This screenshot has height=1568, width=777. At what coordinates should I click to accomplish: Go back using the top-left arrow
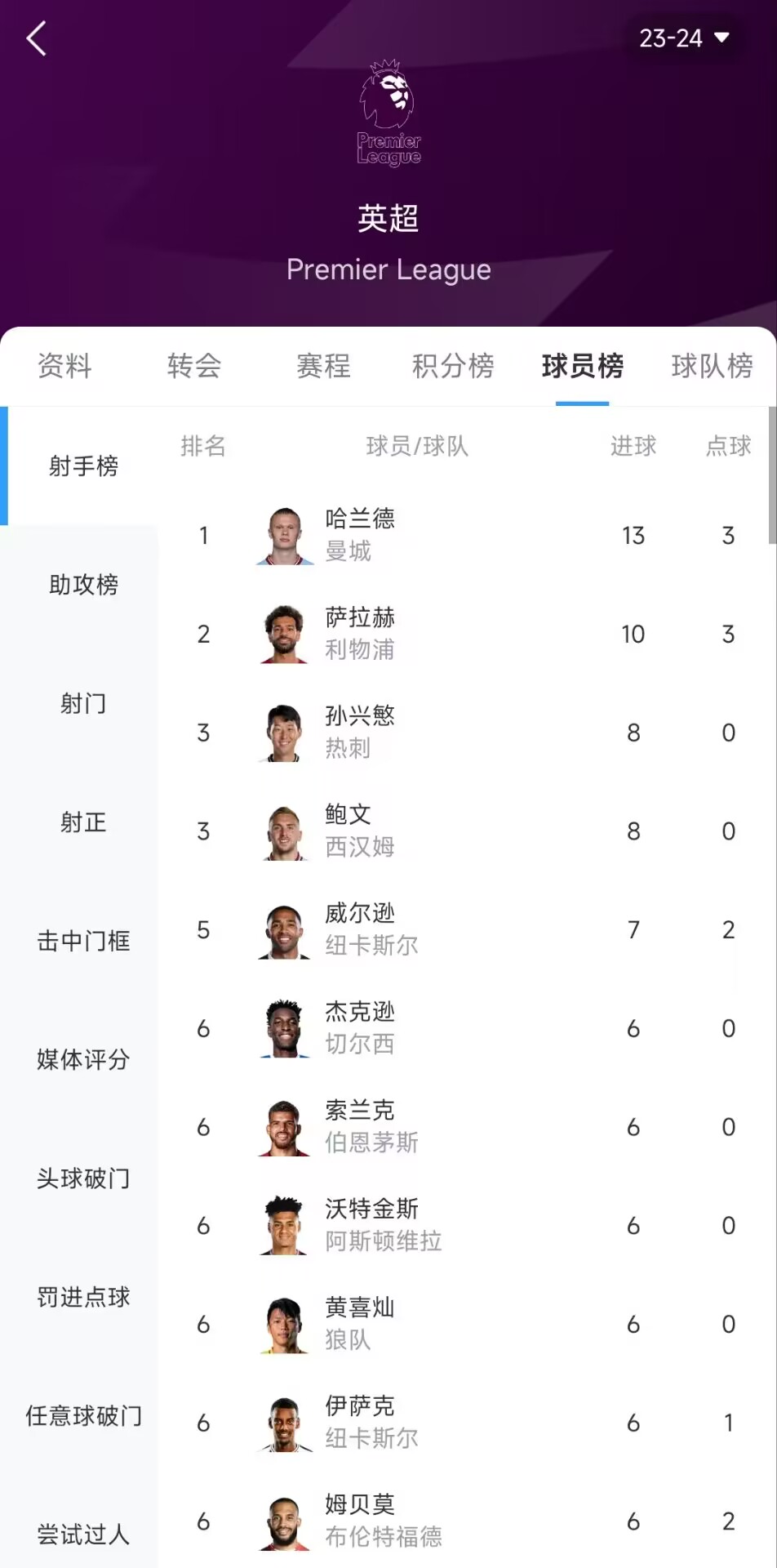point(37,38)
